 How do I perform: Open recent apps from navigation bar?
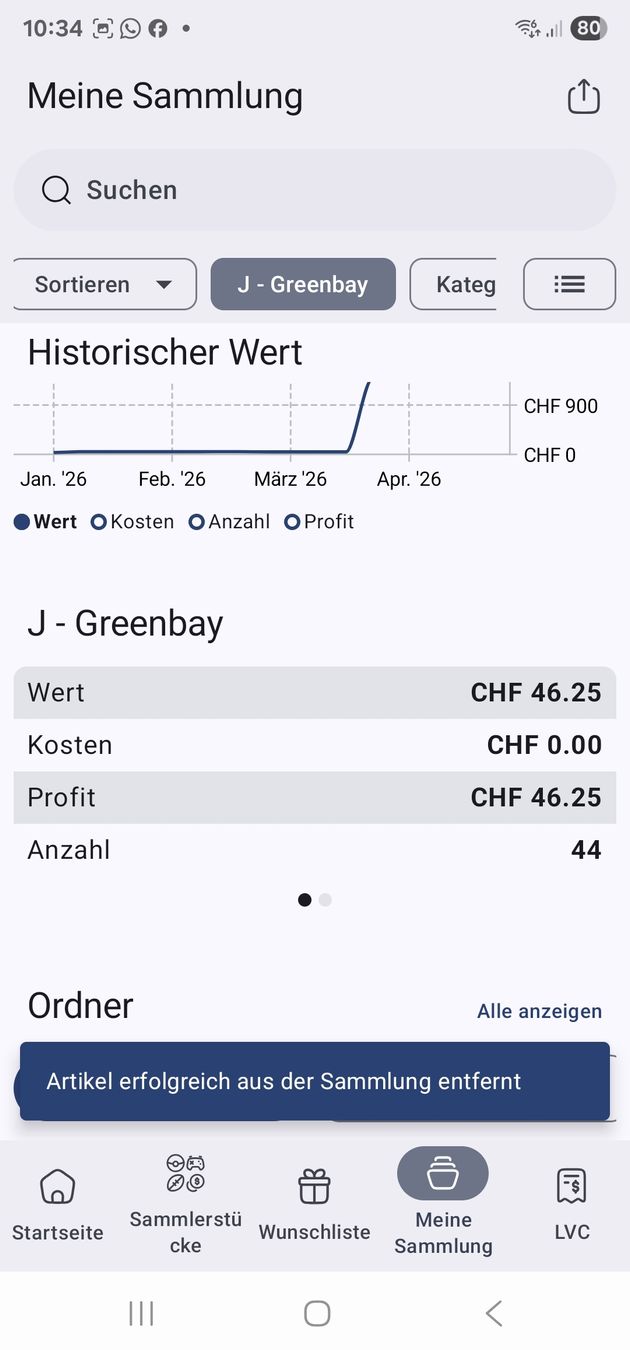[141, 1313]
